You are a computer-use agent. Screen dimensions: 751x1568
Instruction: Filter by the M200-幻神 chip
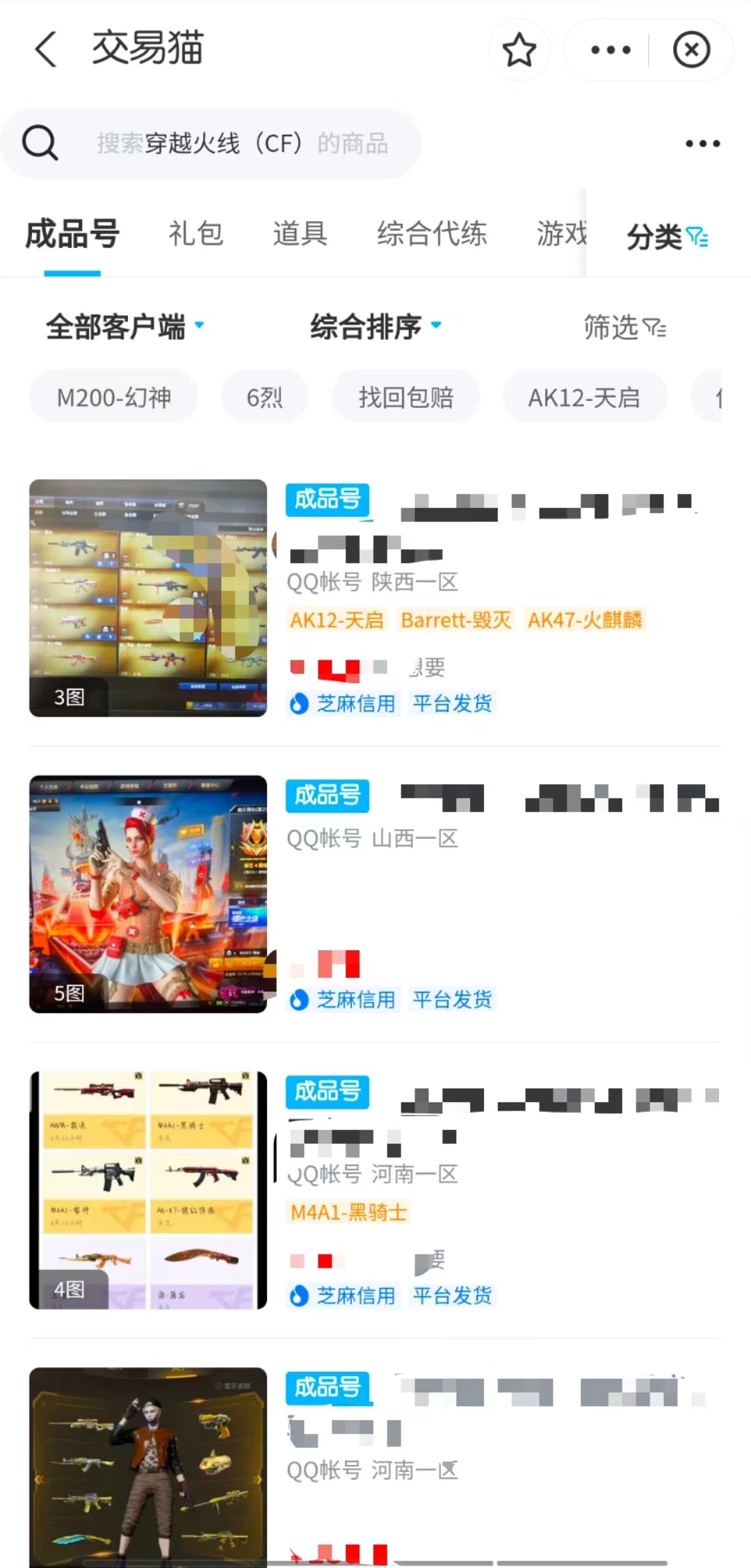113,398
